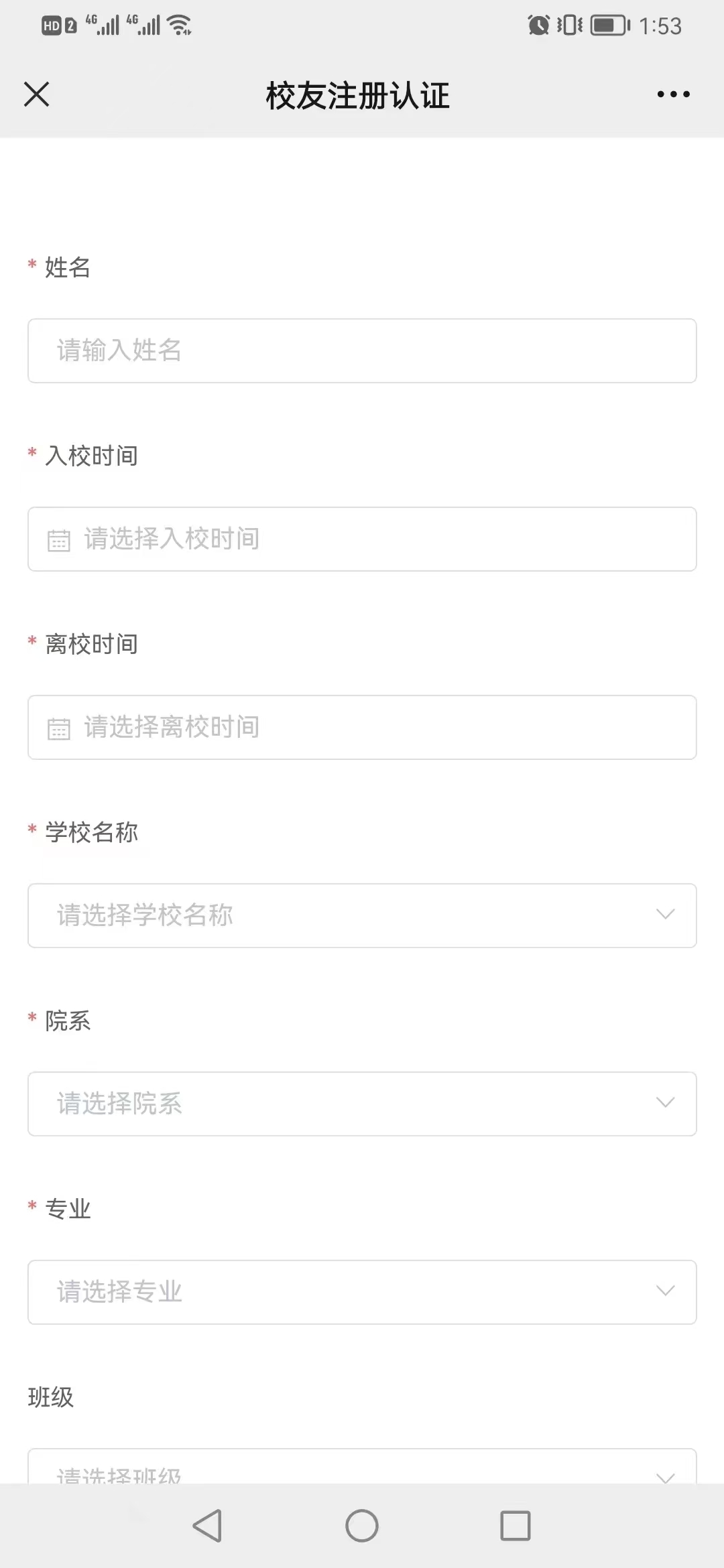Go to the home screen
The height and width of the screenshot is (1568, 724).
click(x=362, y=1526)
